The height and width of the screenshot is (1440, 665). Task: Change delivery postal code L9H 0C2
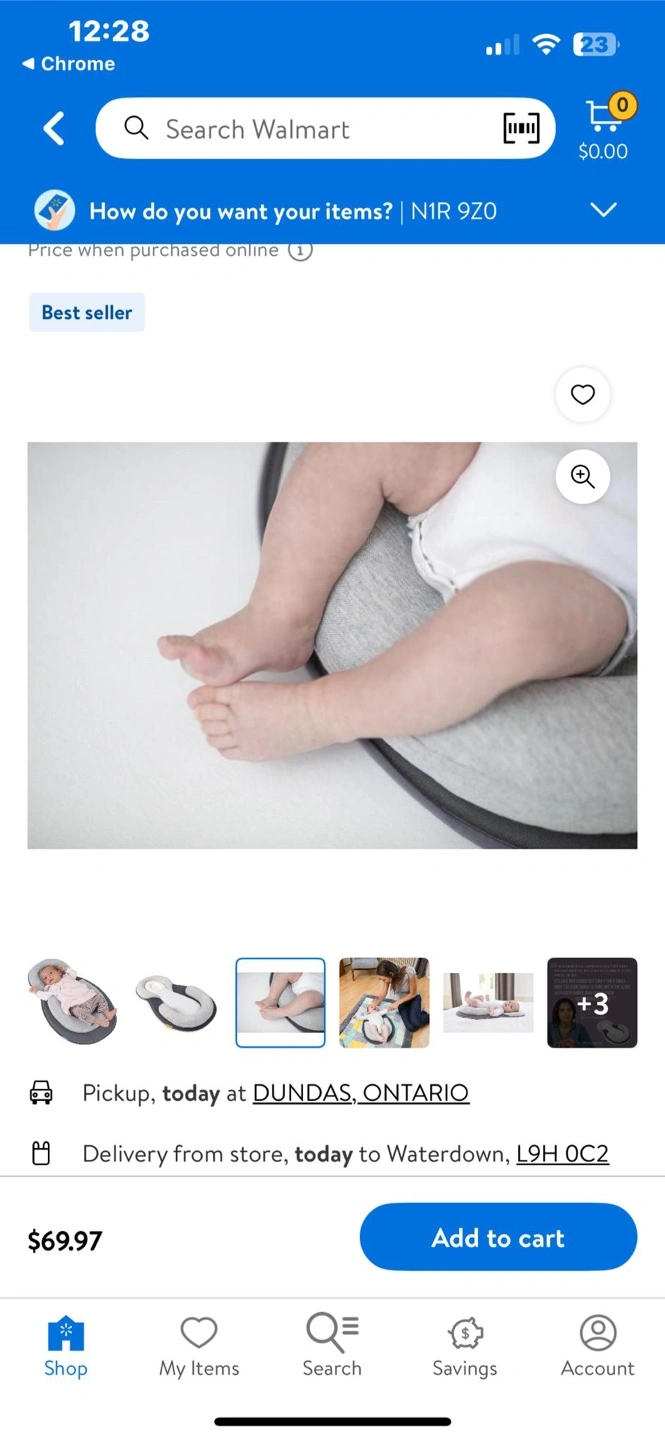[x=562, y=1154]
